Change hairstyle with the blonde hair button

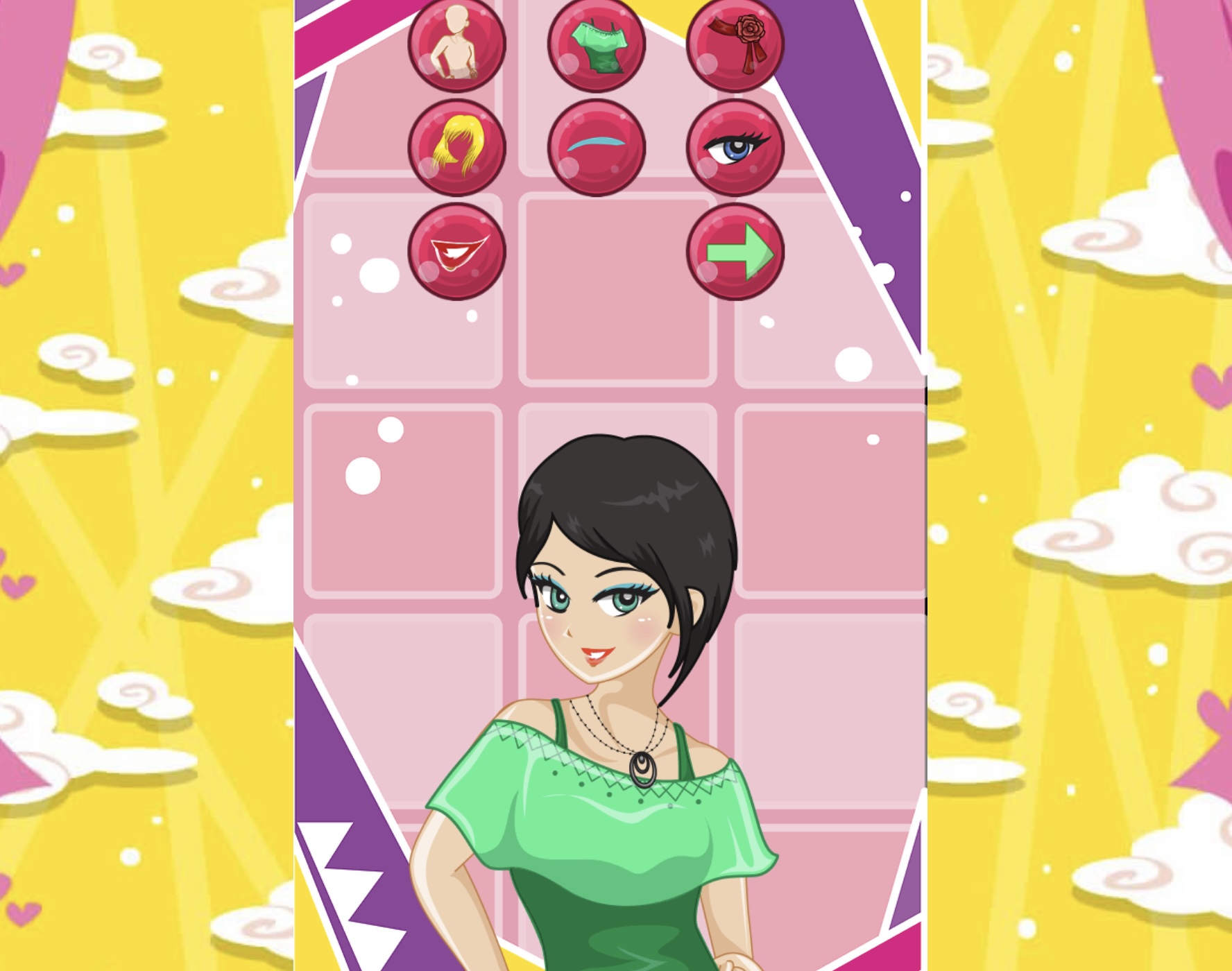pos(456,147)
